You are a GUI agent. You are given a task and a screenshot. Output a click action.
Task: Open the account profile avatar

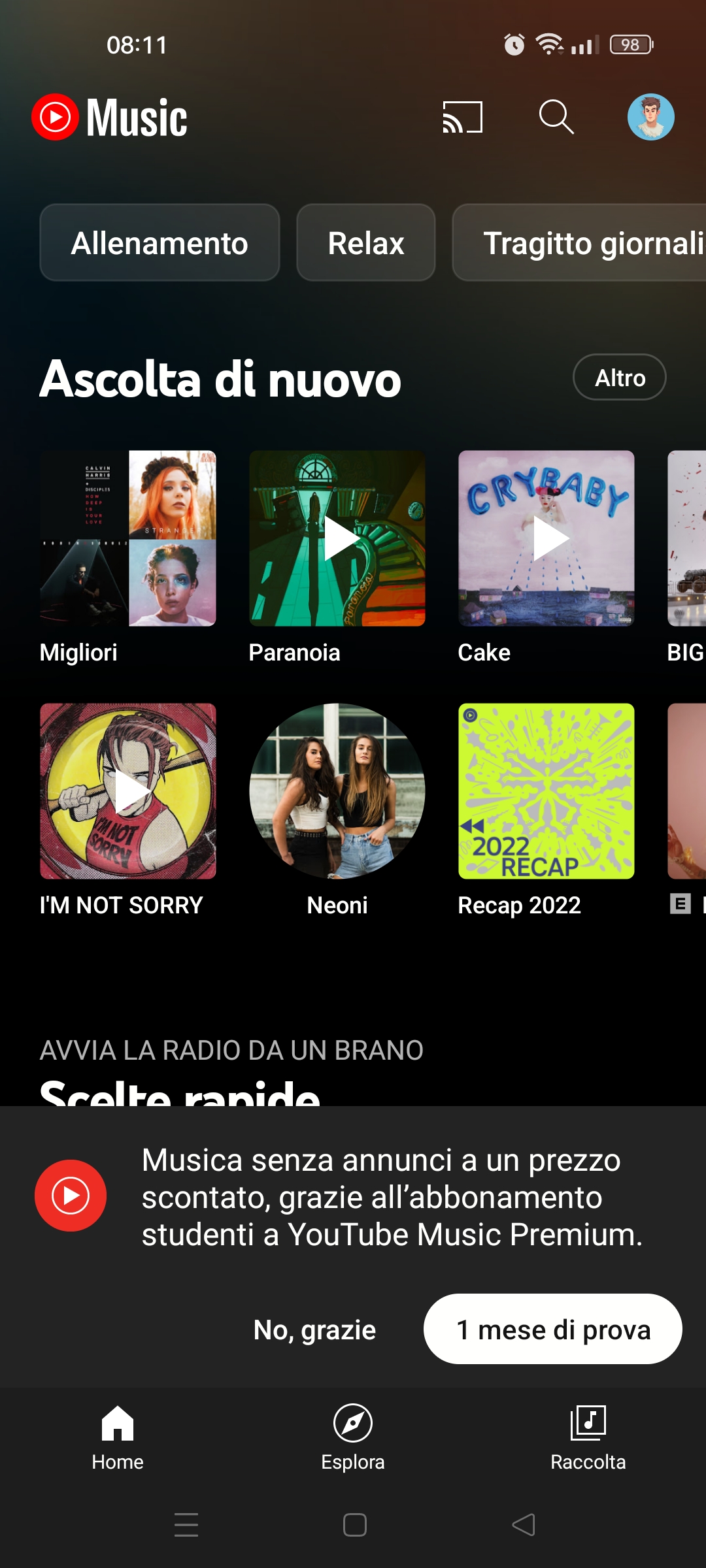[650, 118]
